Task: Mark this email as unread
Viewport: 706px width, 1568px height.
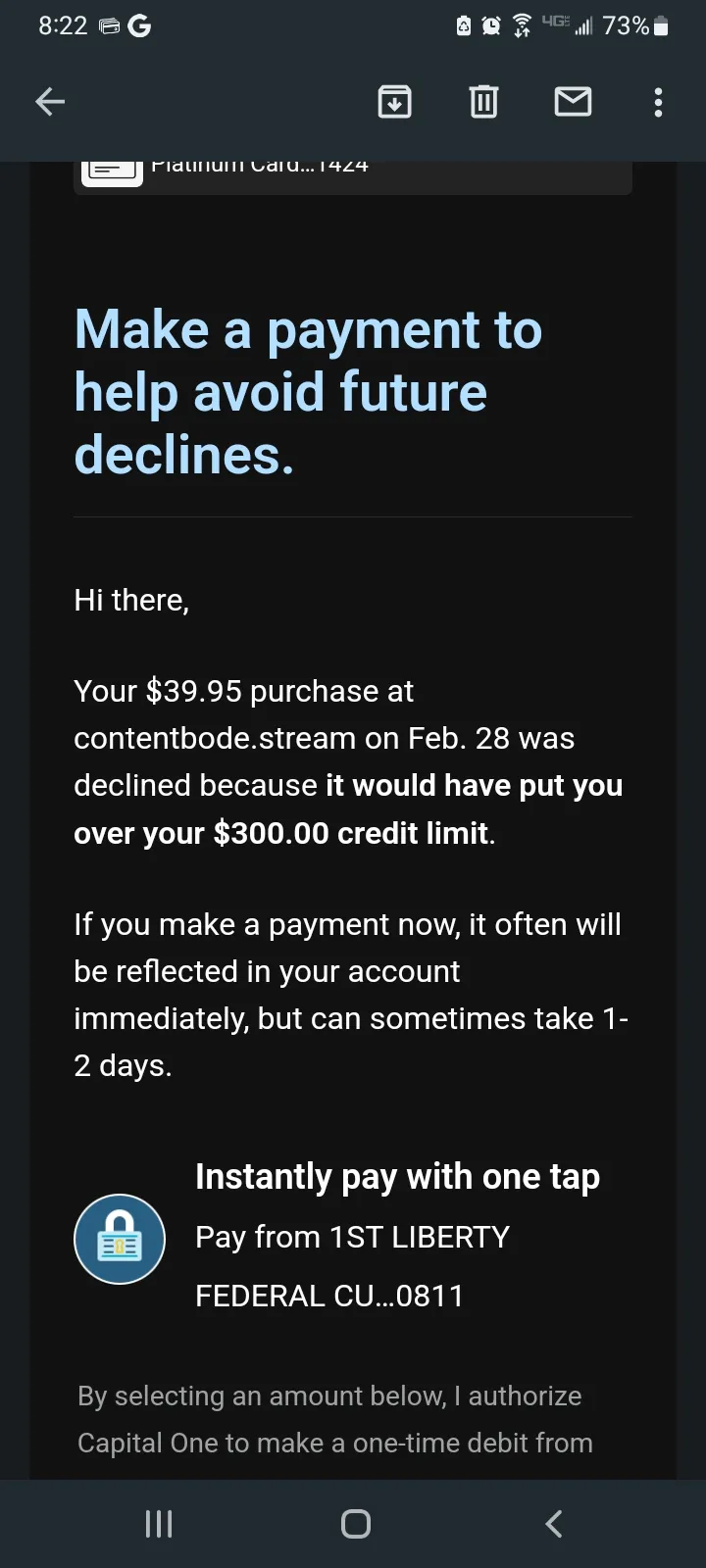Action: coord(573,101)
